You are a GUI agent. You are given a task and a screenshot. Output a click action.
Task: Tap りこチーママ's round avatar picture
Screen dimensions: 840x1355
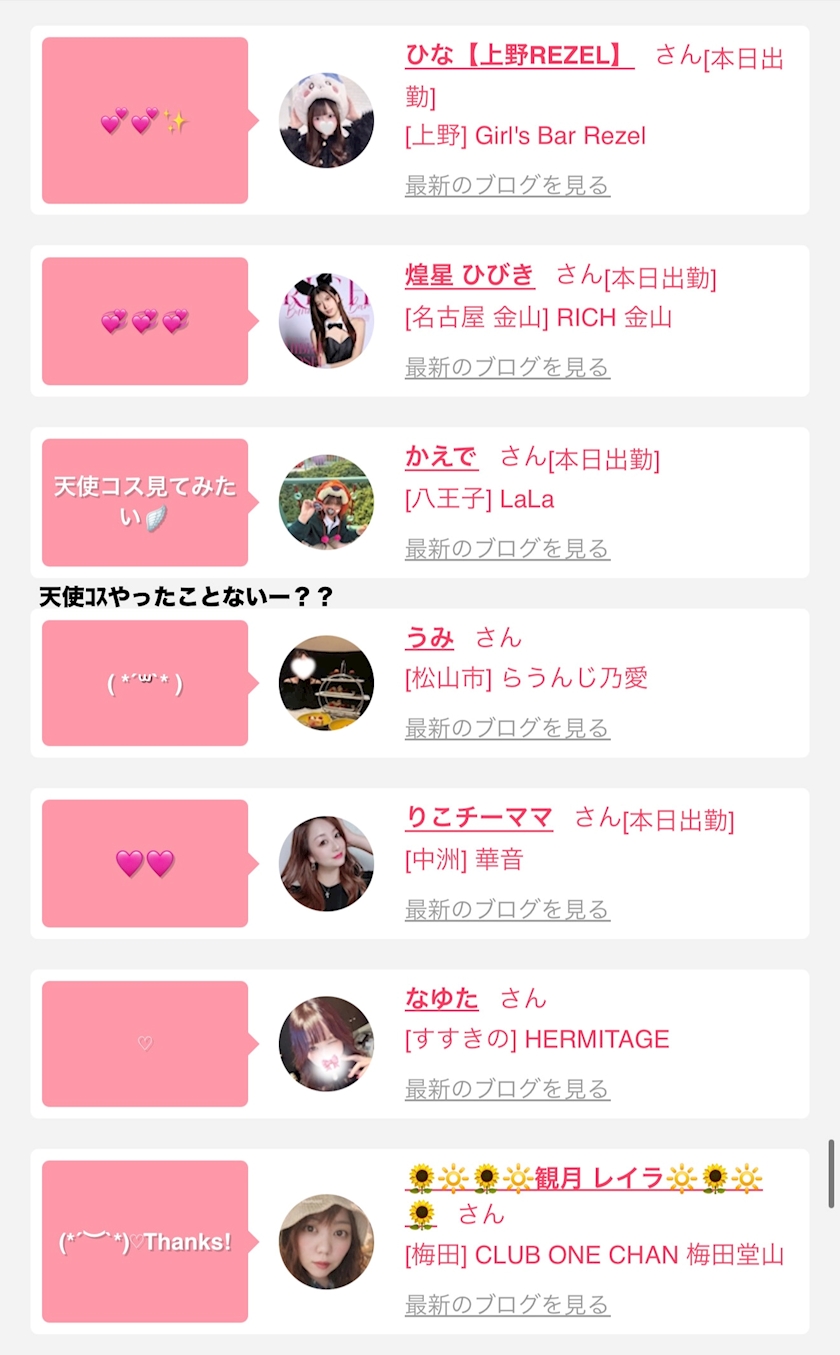[326, 863]
